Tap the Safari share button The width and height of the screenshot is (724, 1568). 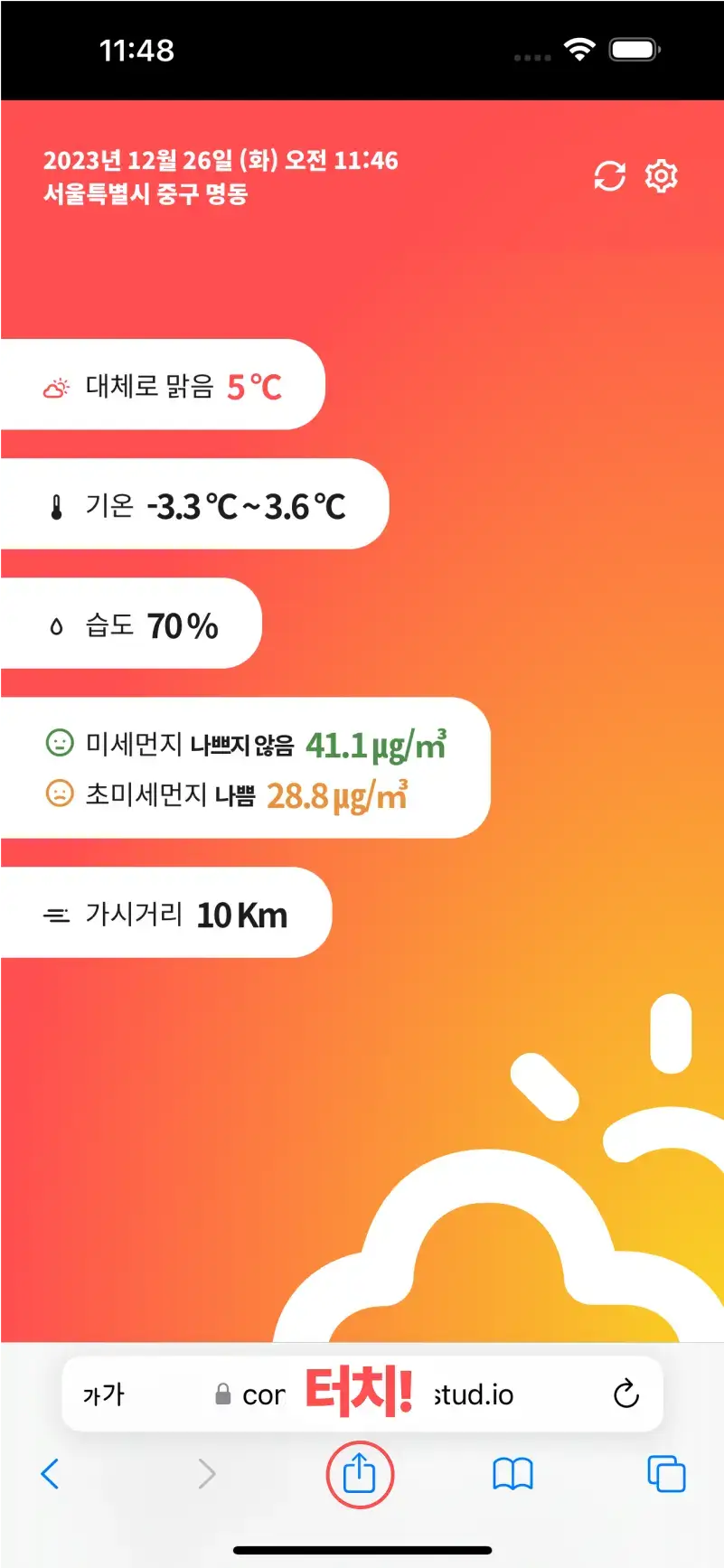(360, 1475)
